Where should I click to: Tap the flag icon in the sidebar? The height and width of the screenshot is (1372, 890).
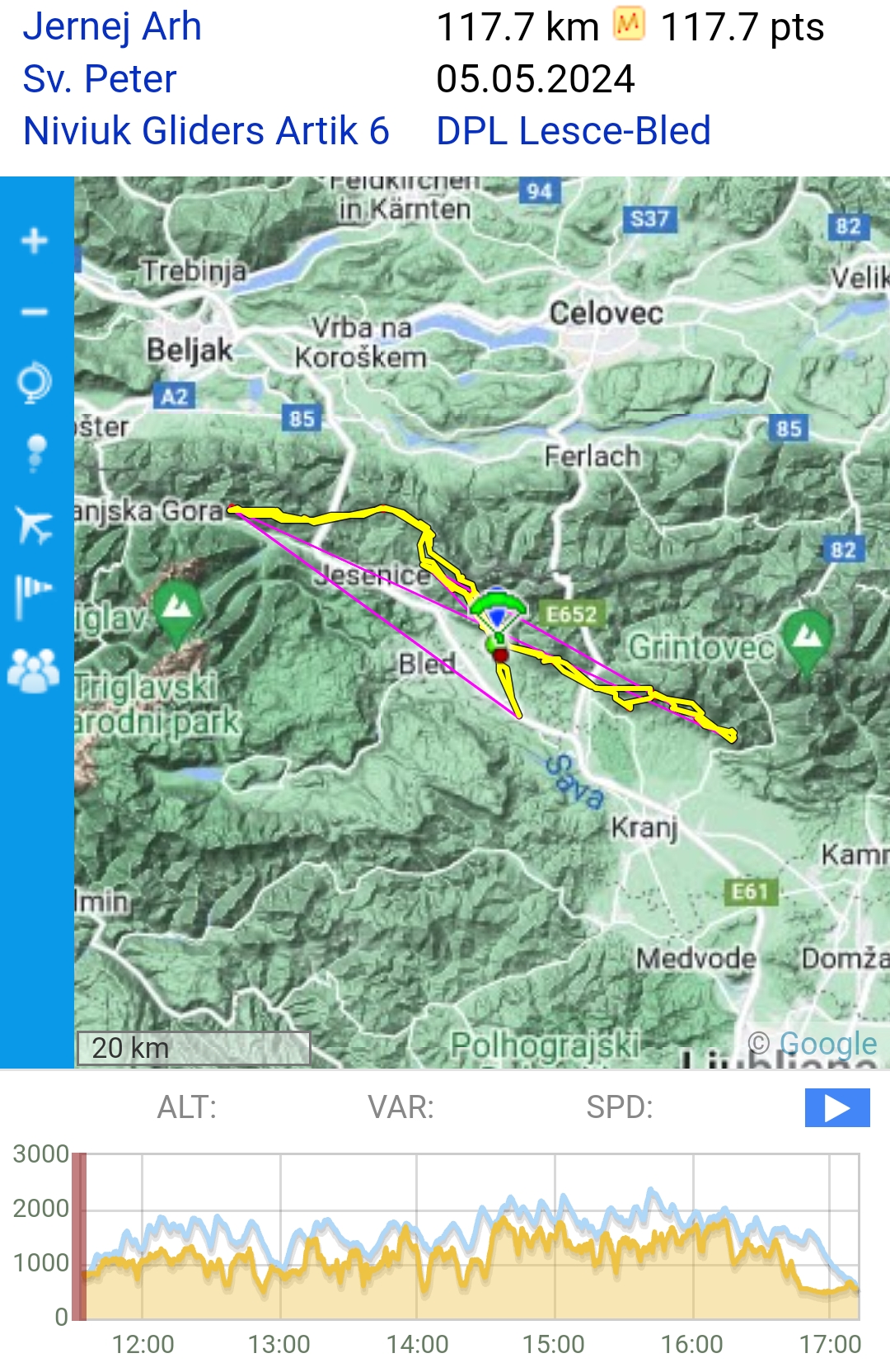pyautogui.click(x=33, y=595)
